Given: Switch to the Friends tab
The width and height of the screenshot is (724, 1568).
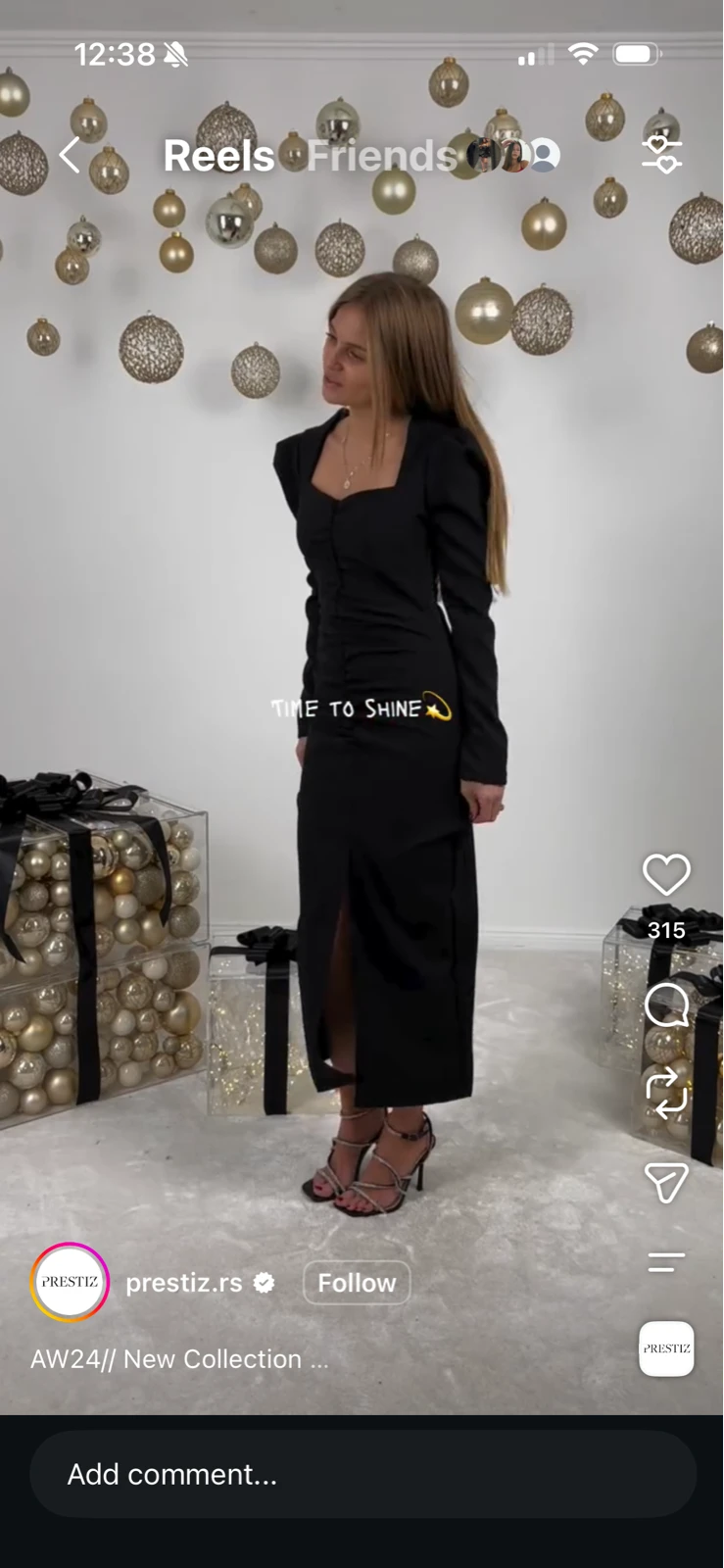Looking at the screenshot, I should 381,155.
